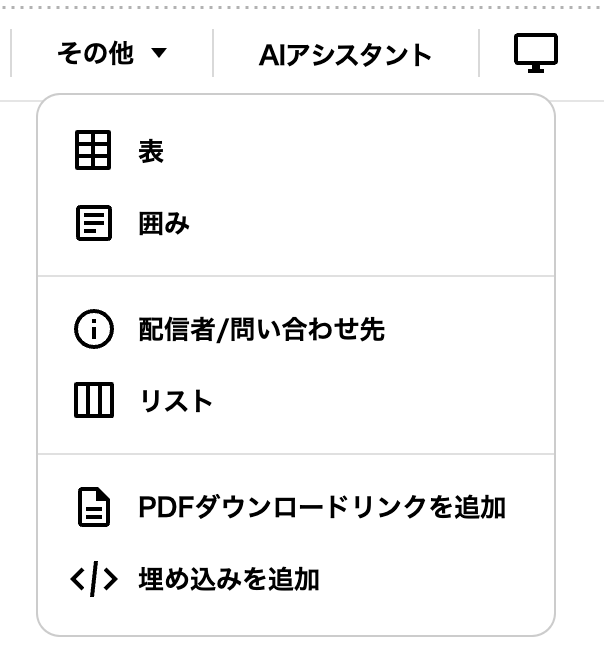
Task: Insert a 表 (table)
Action: (150, 152)
